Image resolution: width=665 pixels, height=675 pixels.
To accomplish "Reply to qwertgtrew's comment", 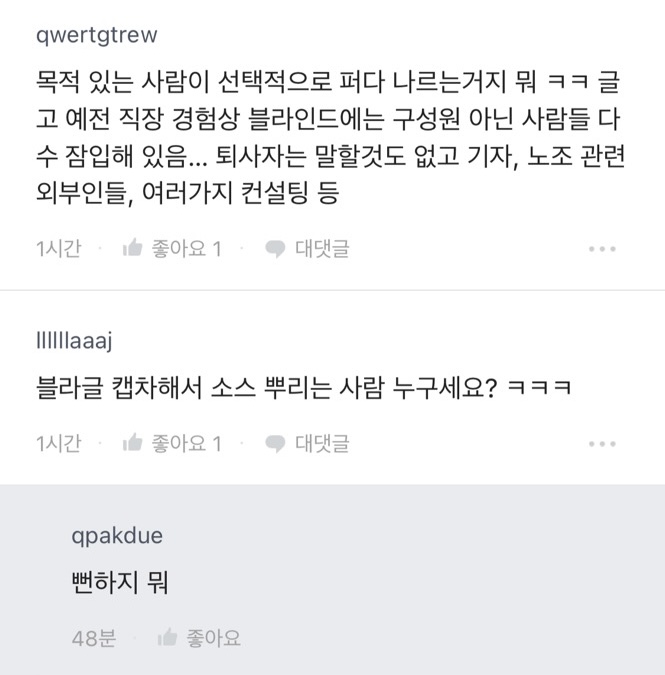I will 307,249.
